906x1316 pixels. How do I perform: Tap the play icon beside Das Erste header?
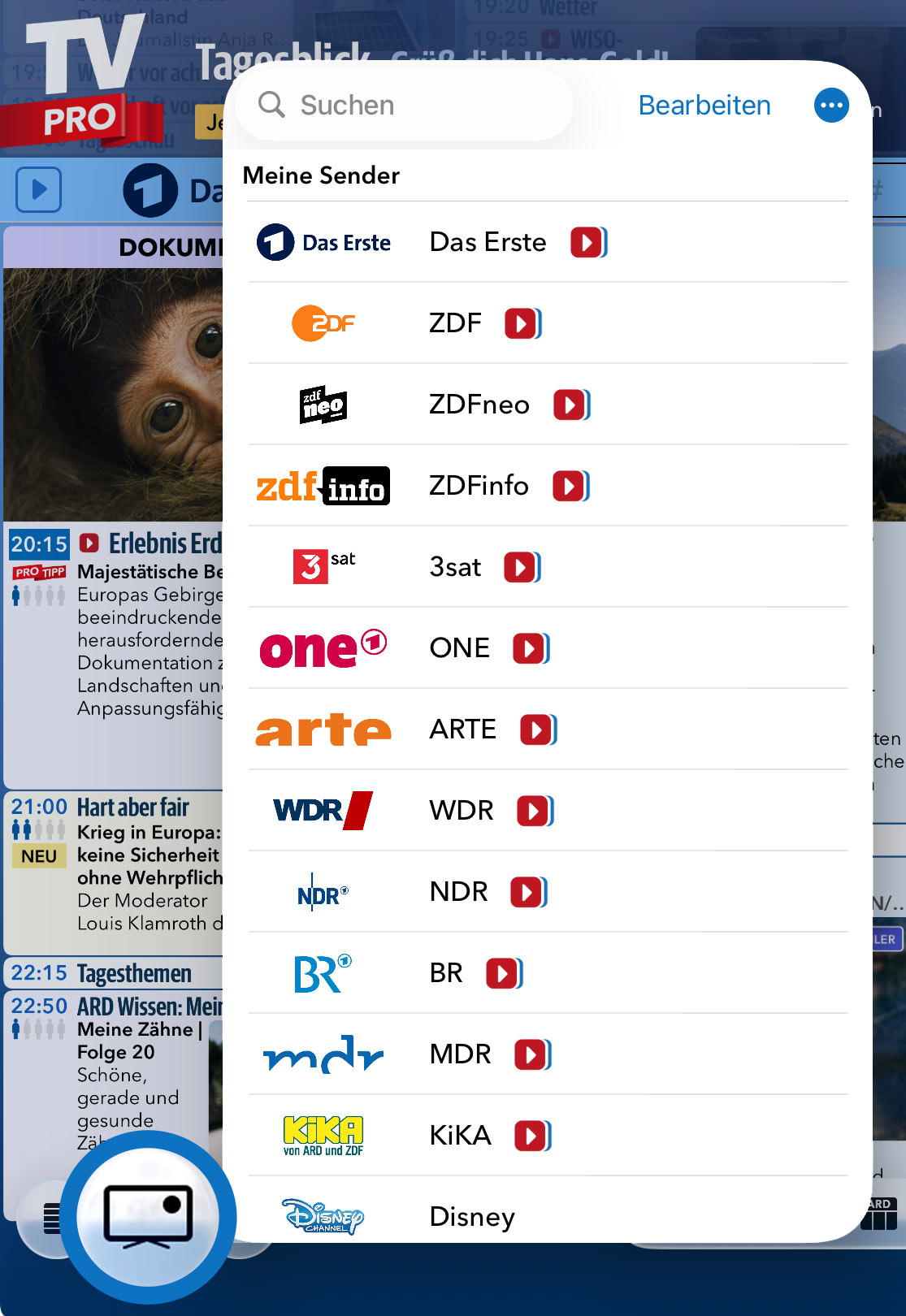coord(38,190)
